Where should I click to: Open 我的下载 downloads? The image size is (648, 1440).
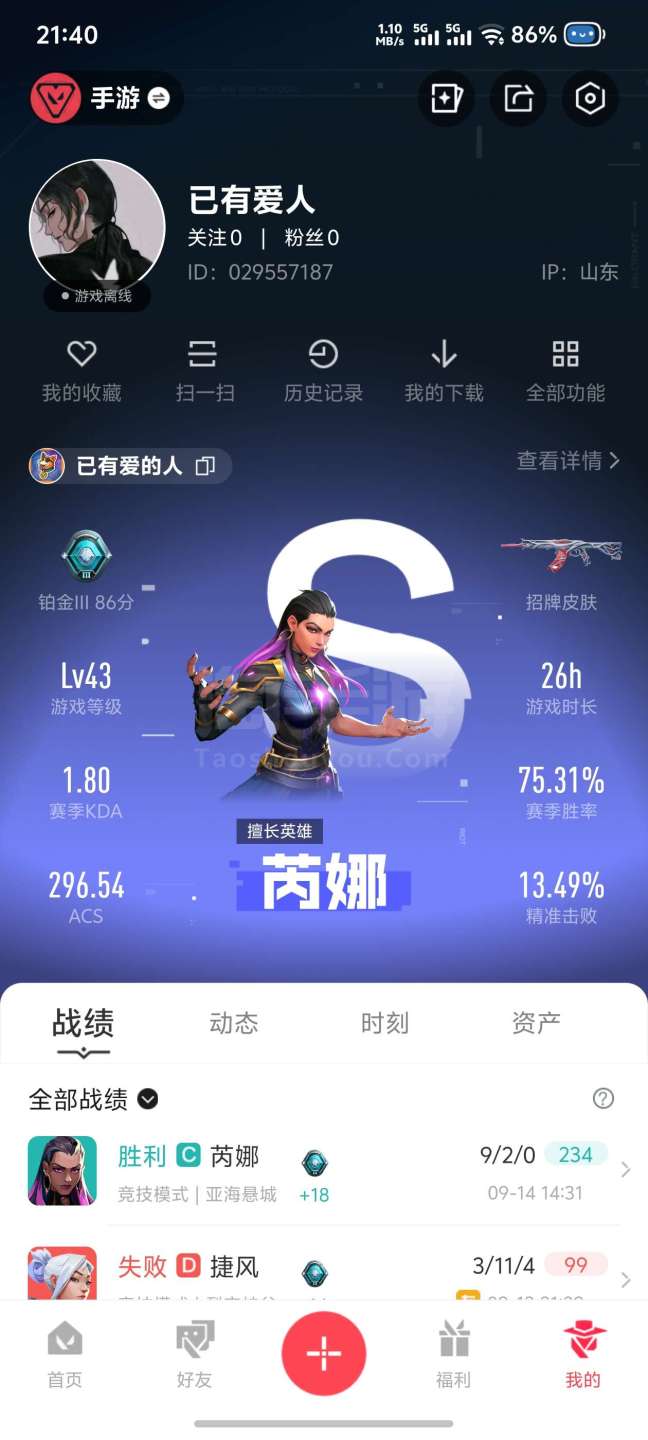444,371
